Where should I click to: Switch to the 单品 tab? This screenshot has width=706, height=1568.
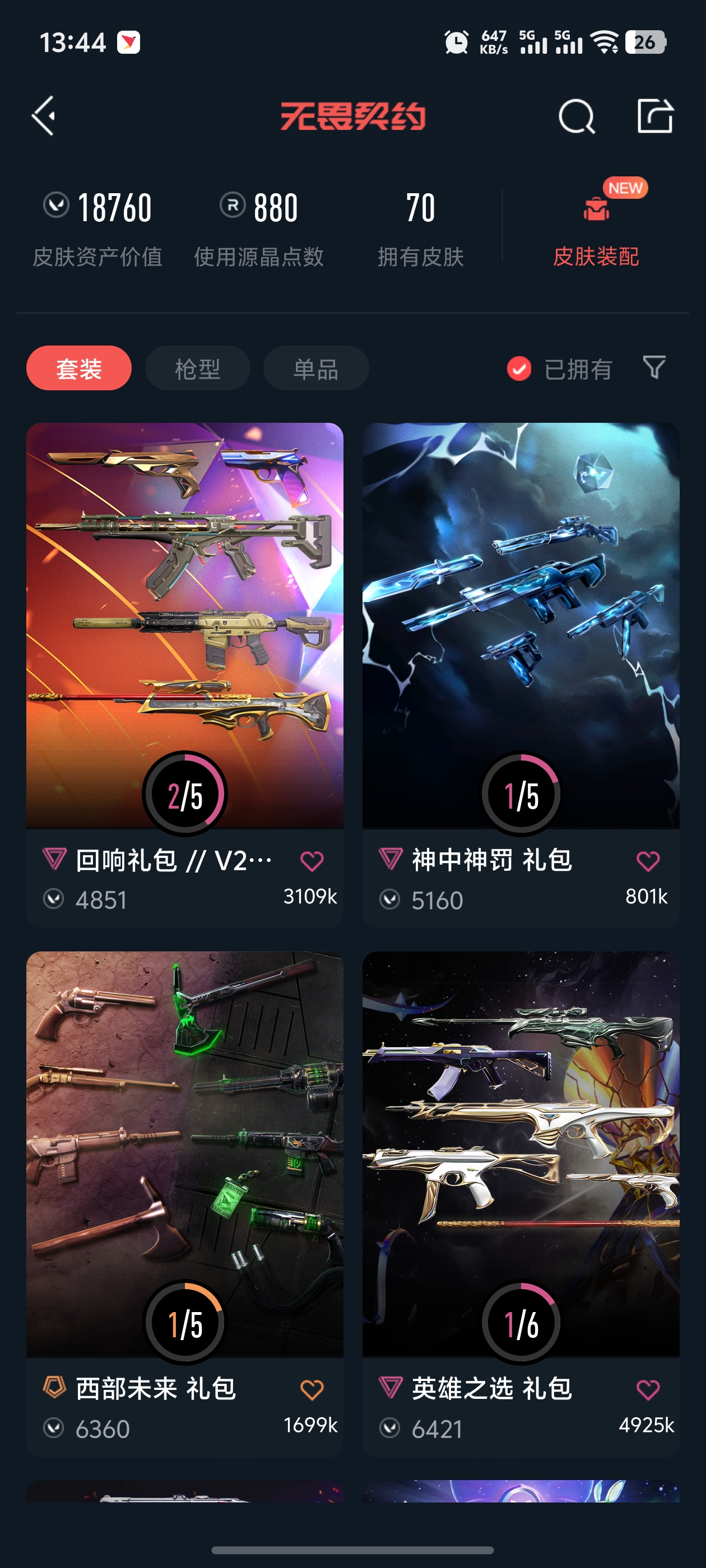tap(315, 369)
